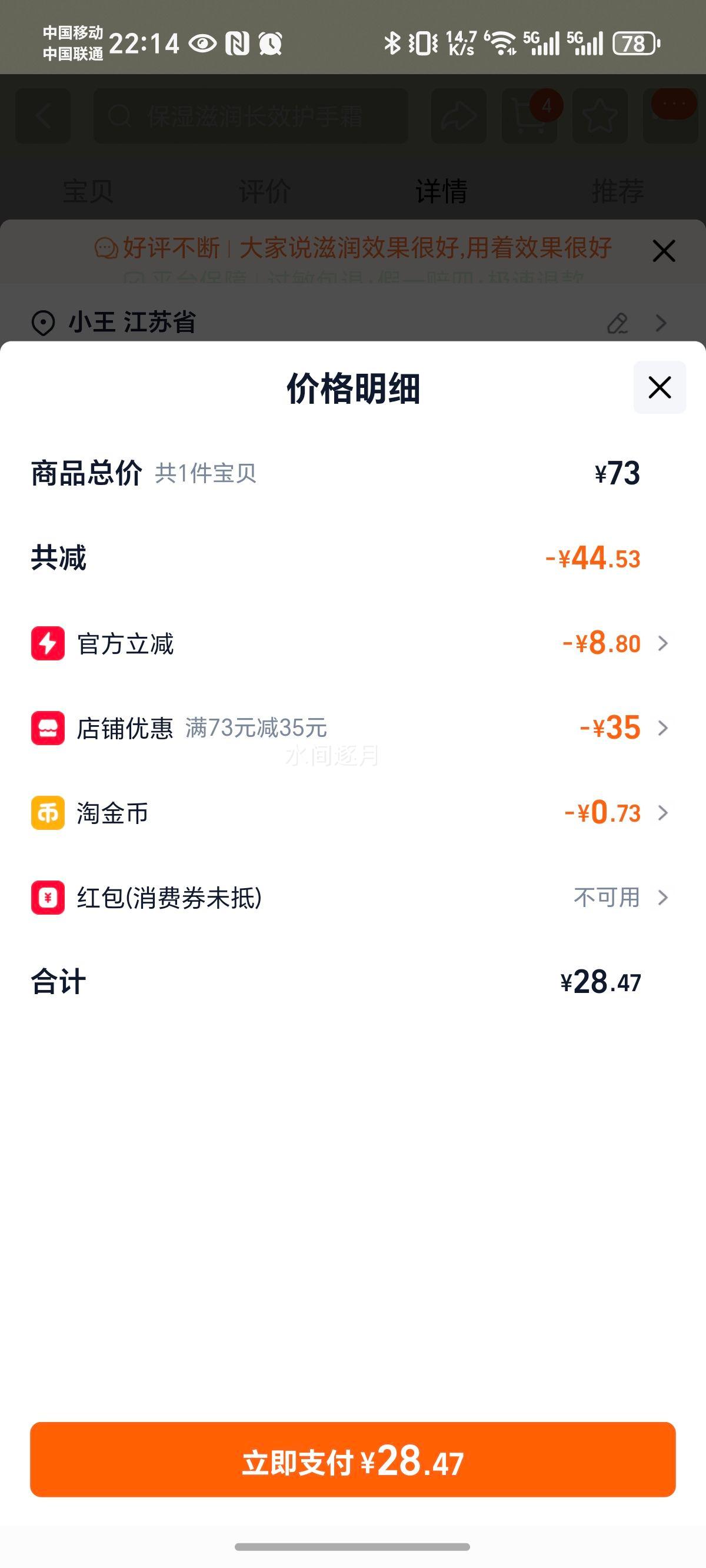This screenshot has height=1568, width=706.
Task: Tap the shopping cart icon with badge 4
Action: [528, 115]
